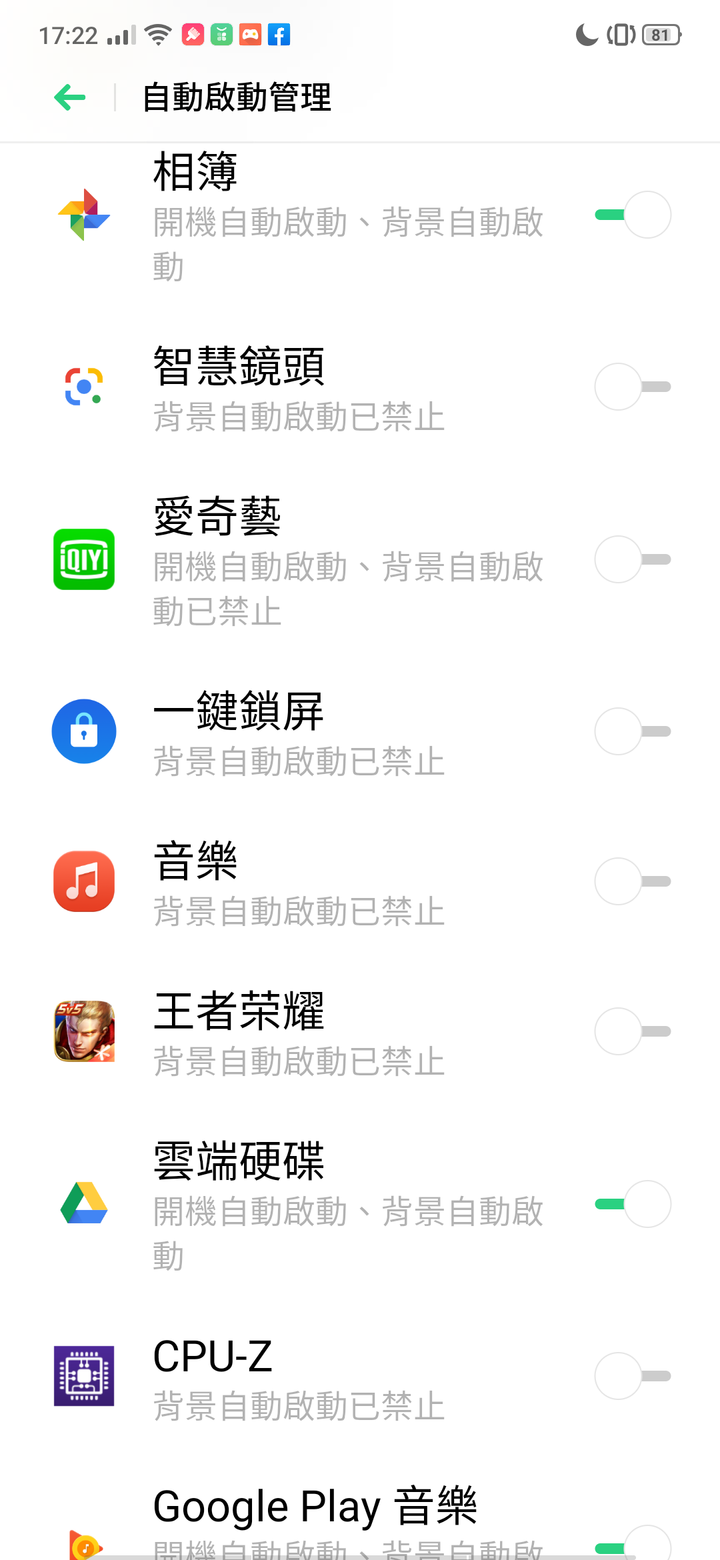Turn off auto-start for 雲端硬碟

pos(632,1203)
